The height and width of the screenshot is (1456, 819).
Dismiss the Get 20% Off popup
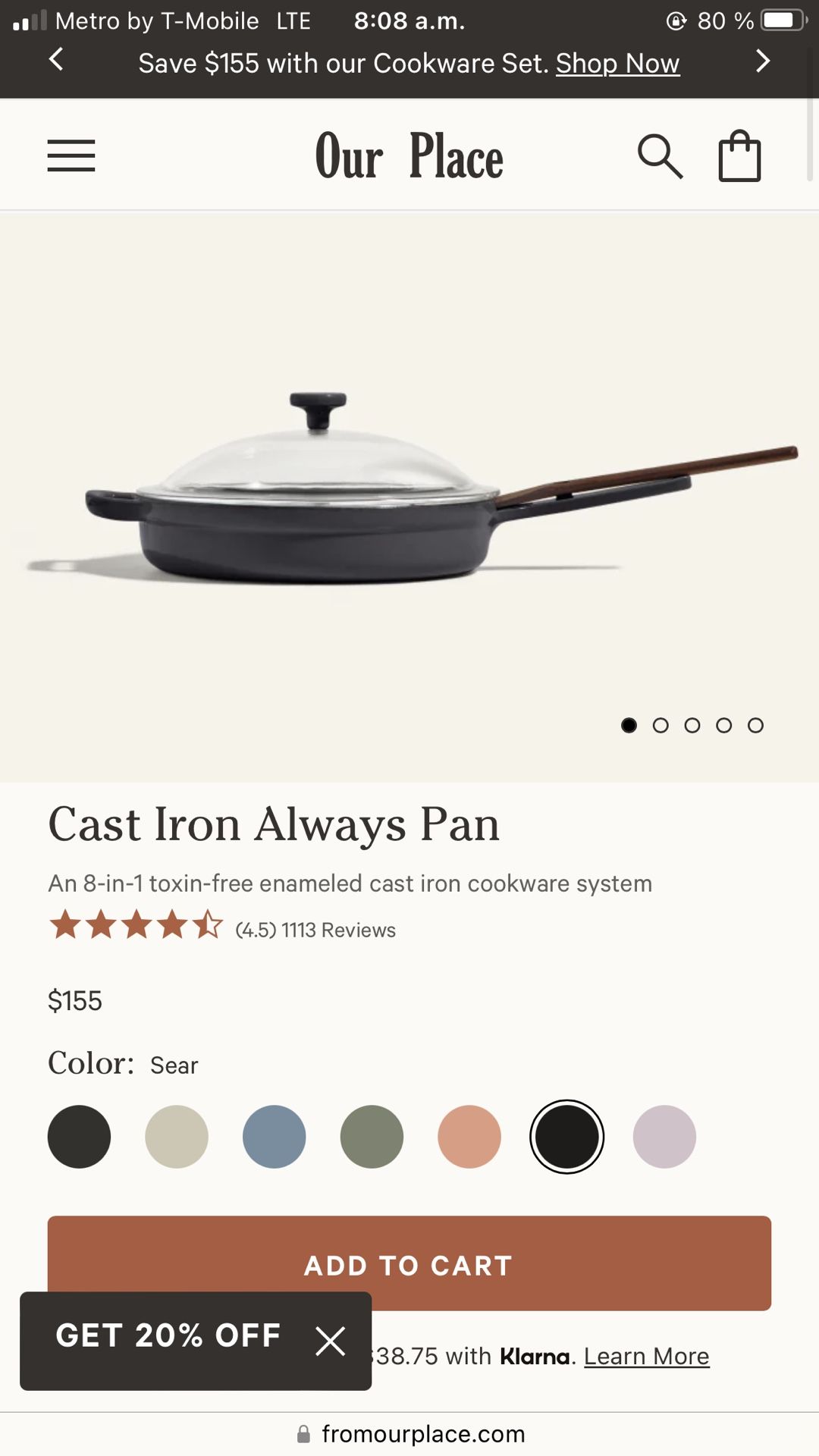[x=331, y=1341]
